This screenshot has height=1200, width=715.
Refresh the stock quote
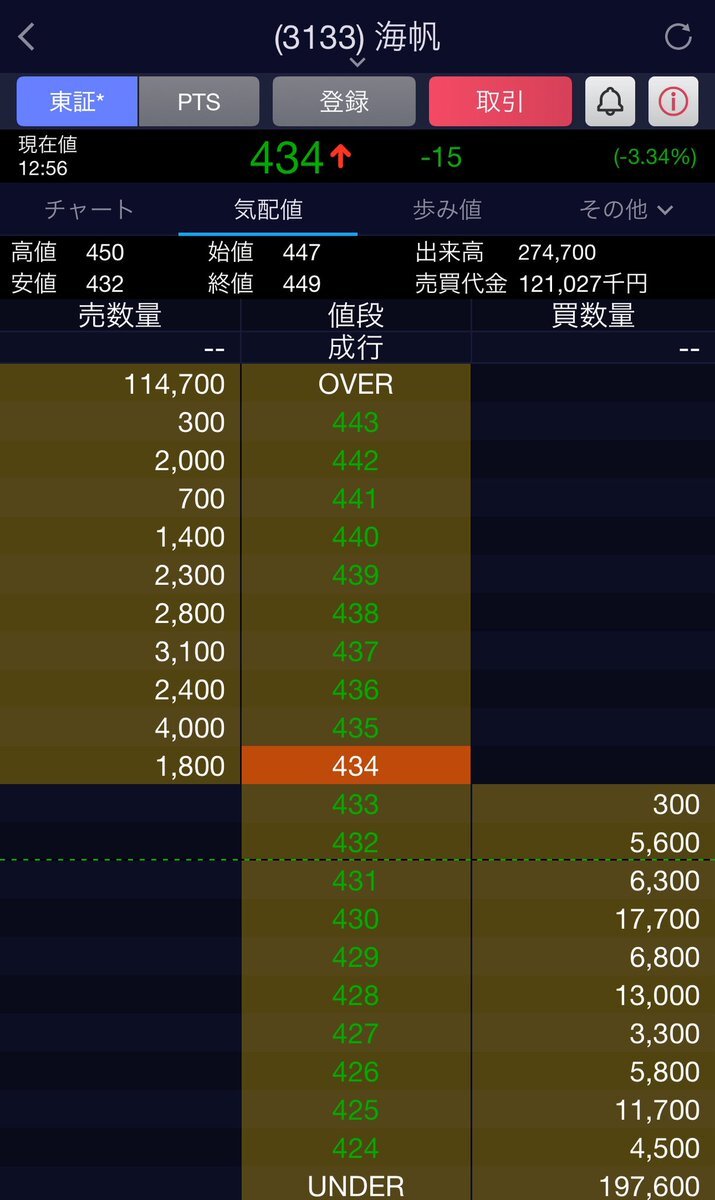[x=678, y=38]
